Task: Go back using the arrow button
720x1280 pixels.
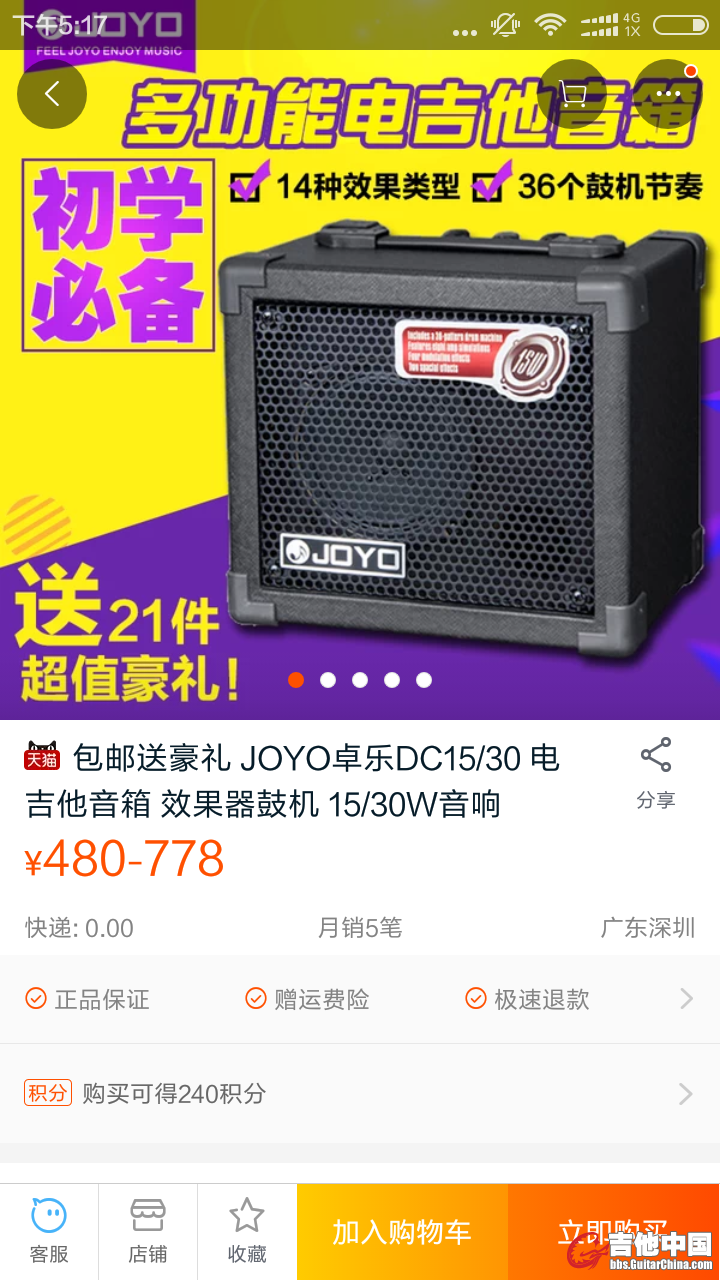Action: [x=52, y=94]
